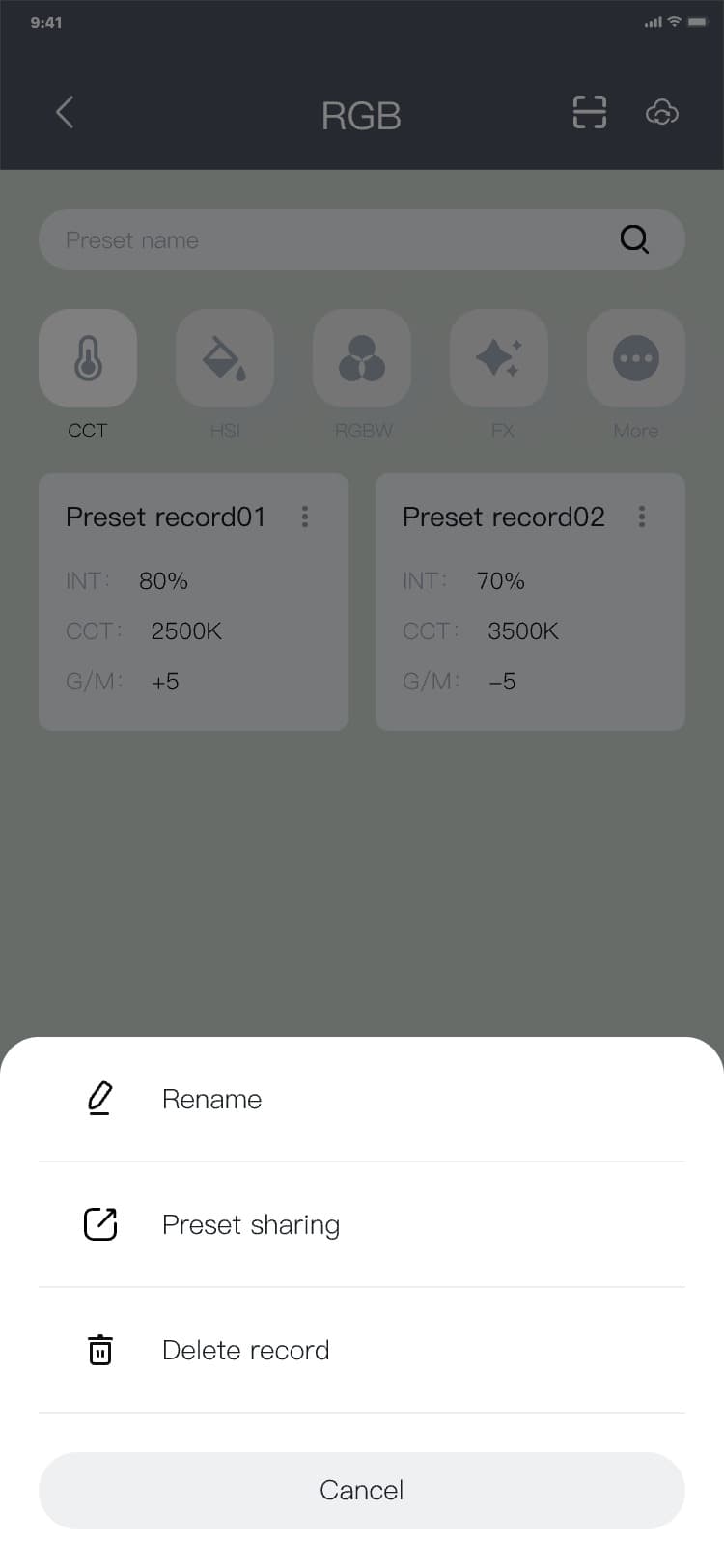Image resolution: width=724 pixels, height=1568 pixels.
Task: Open the scan icon in the header
Action: point(589,113)
